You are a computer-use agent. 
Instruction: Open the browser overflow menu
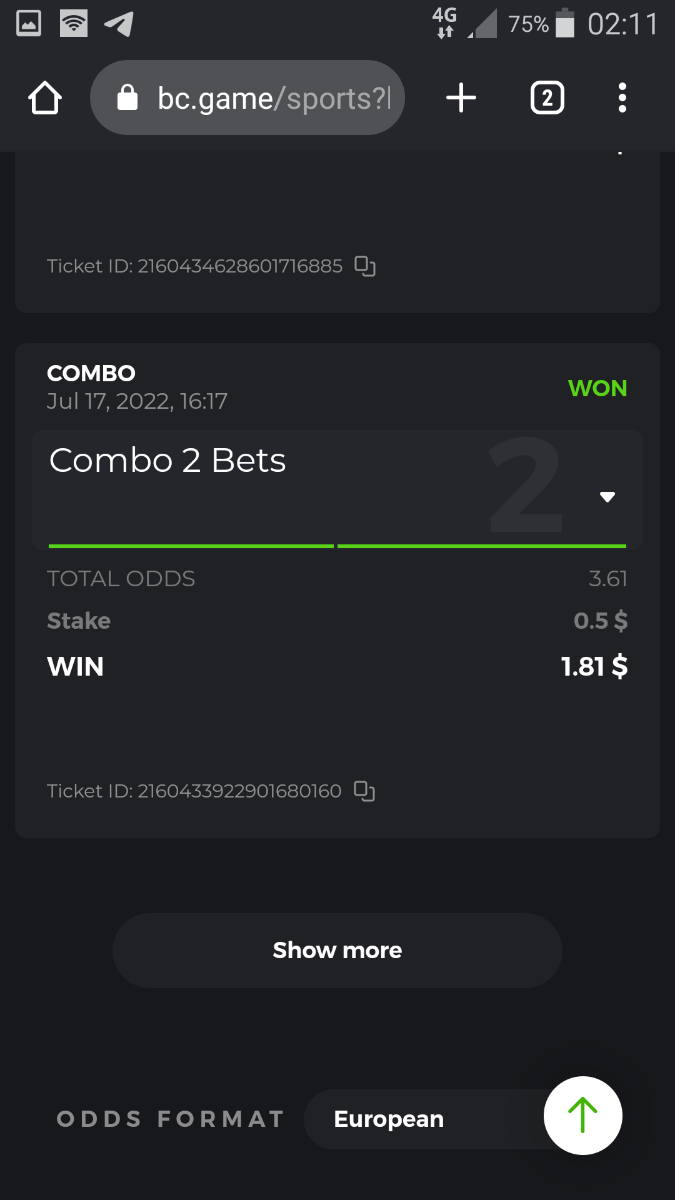click(622, 98)
